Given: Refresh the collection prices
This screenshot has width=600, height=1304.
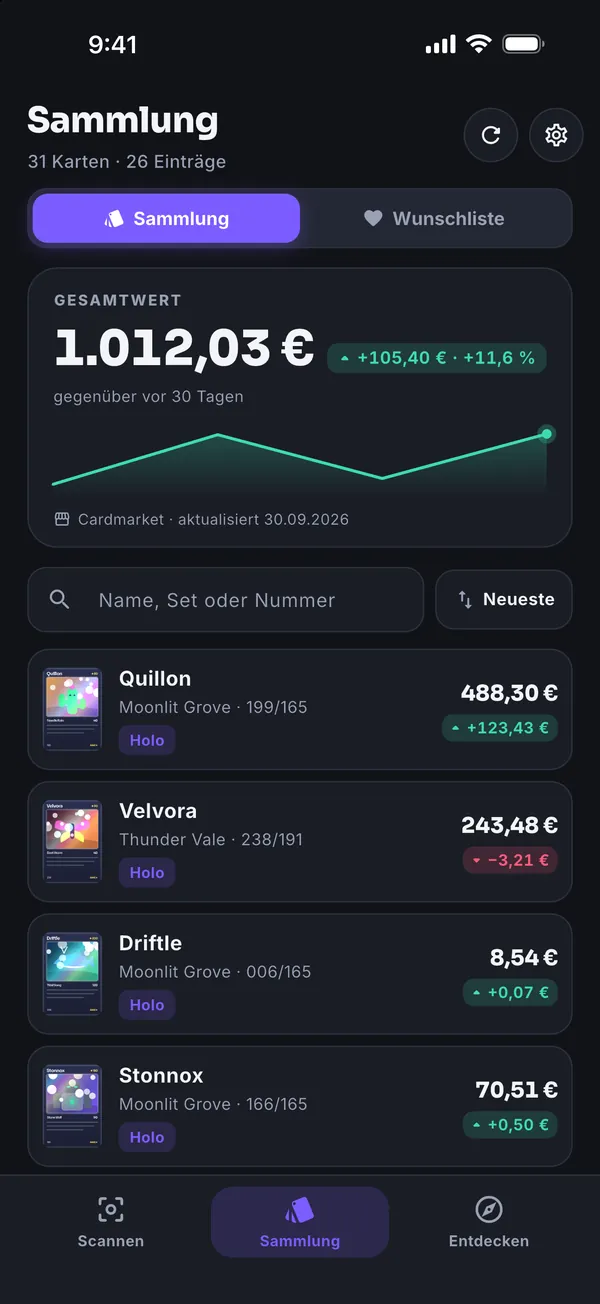Looking at the screenshot, I should (491, 135).
